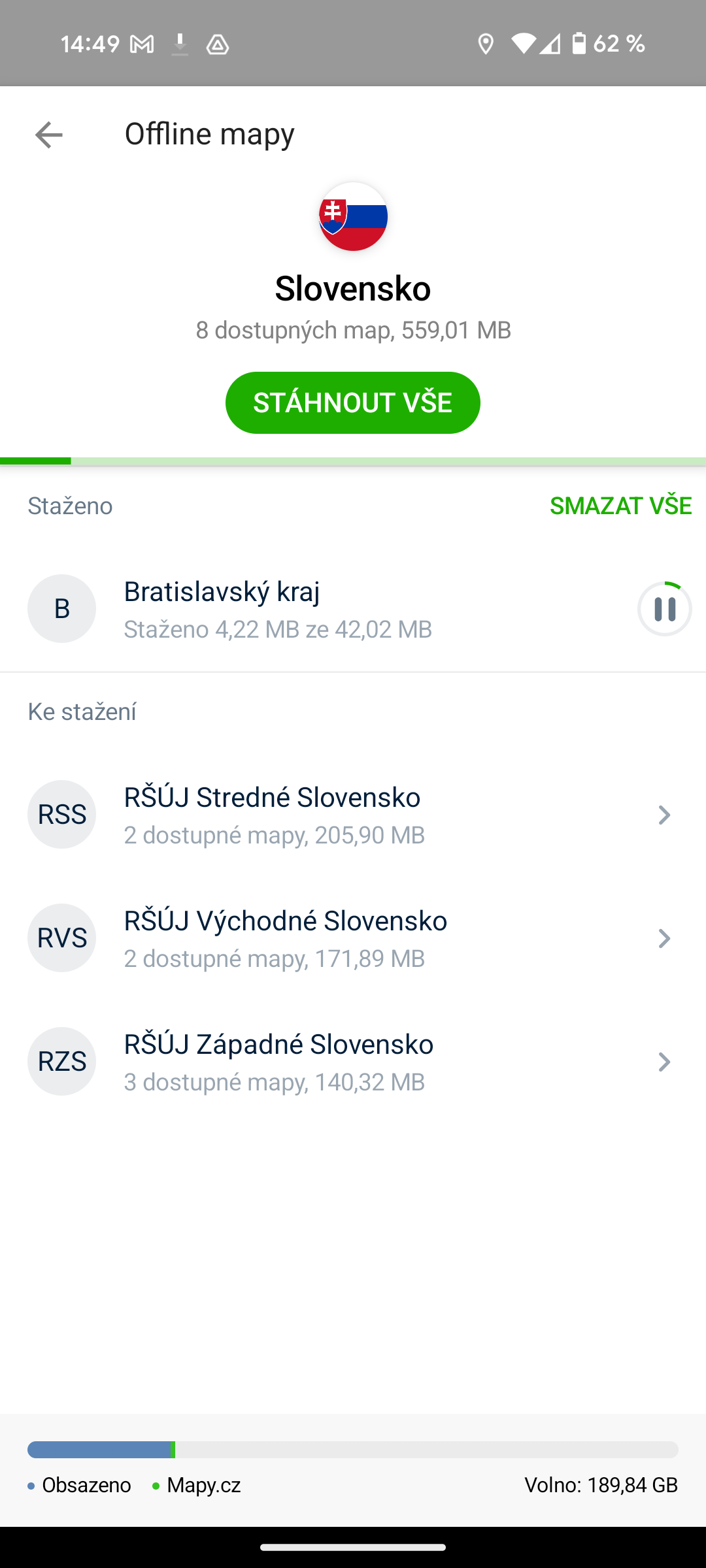Go back from Offline mapy
This screenshot has width=706, height=1568.
point(49,135)
